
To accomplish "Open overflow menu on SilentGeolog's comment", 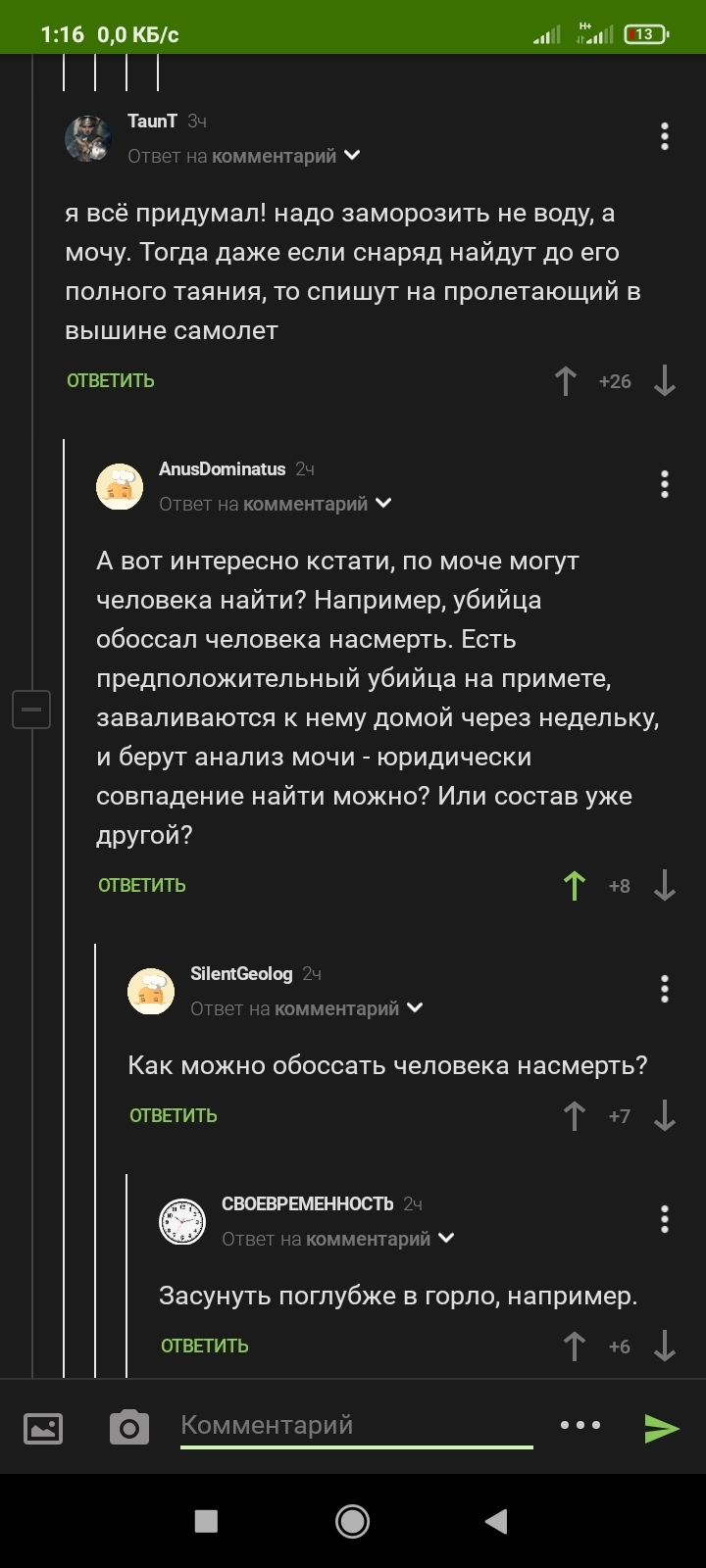I will (x=665, y=989).
